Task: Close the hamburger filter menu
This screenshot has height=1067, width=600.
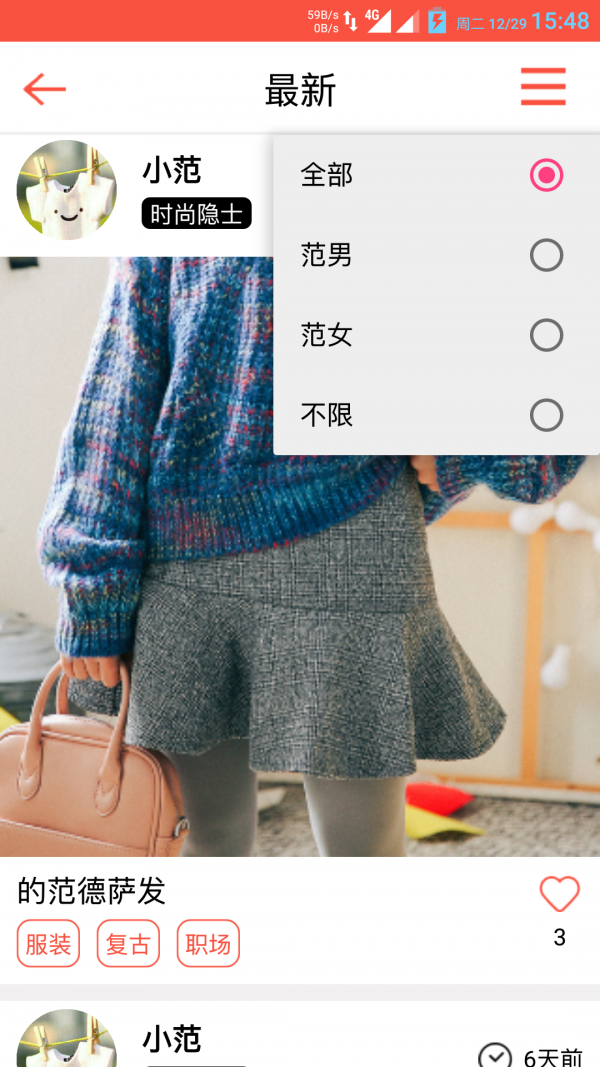Action: coord(543,88)
